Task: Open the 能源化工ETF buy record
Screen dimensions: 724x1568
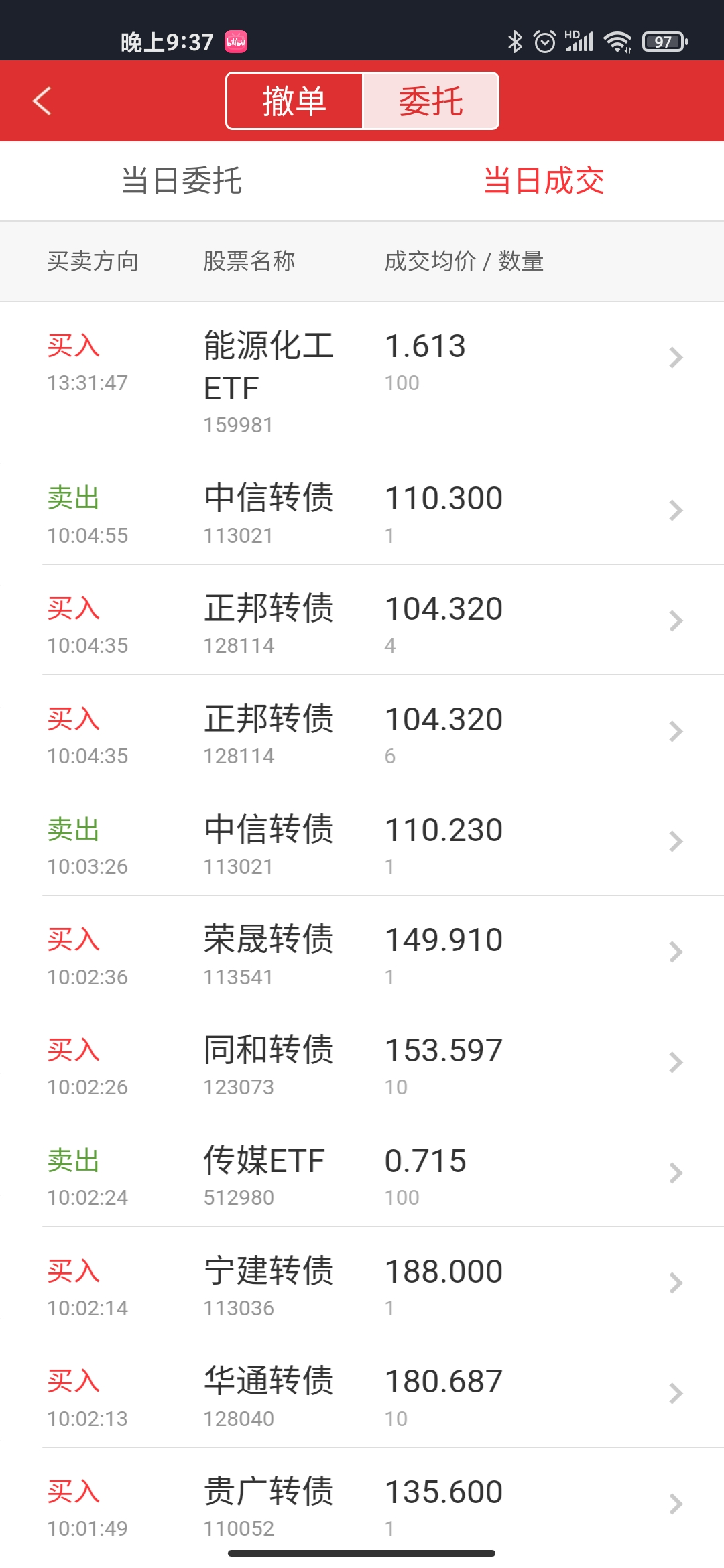Action: click(x=362, y=377)
